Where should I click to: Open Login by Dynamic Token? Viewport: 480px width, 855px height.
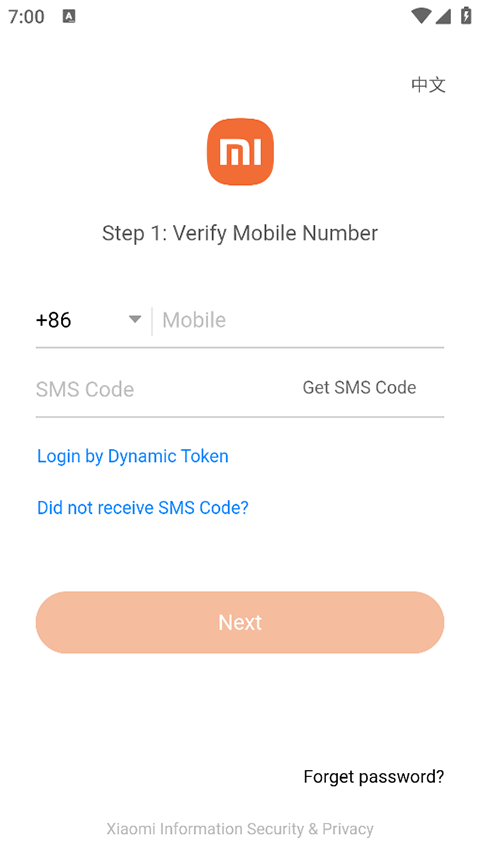pyautogui.click(x=133, y=456)
